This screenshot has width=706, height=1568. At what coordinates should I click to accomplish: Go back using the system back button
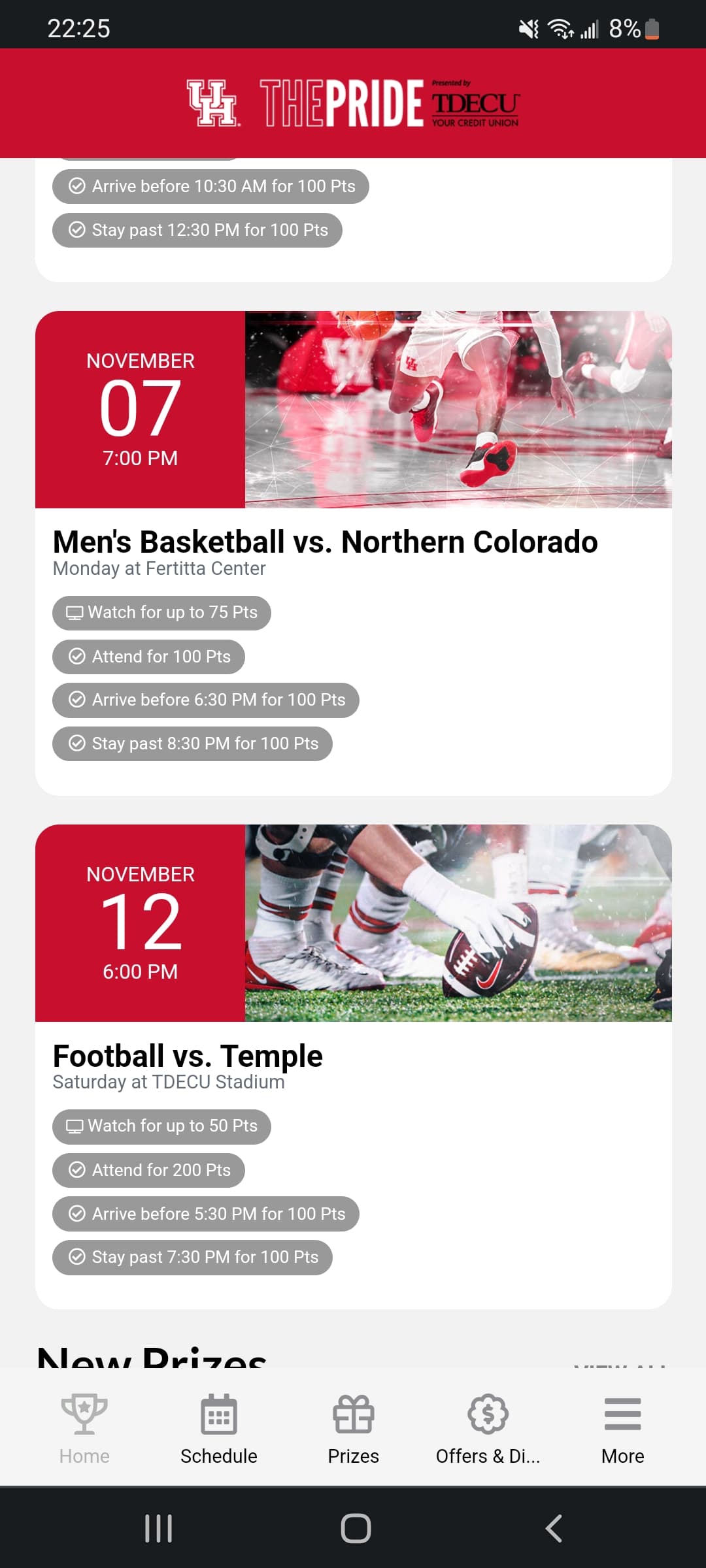(553, 1528)
